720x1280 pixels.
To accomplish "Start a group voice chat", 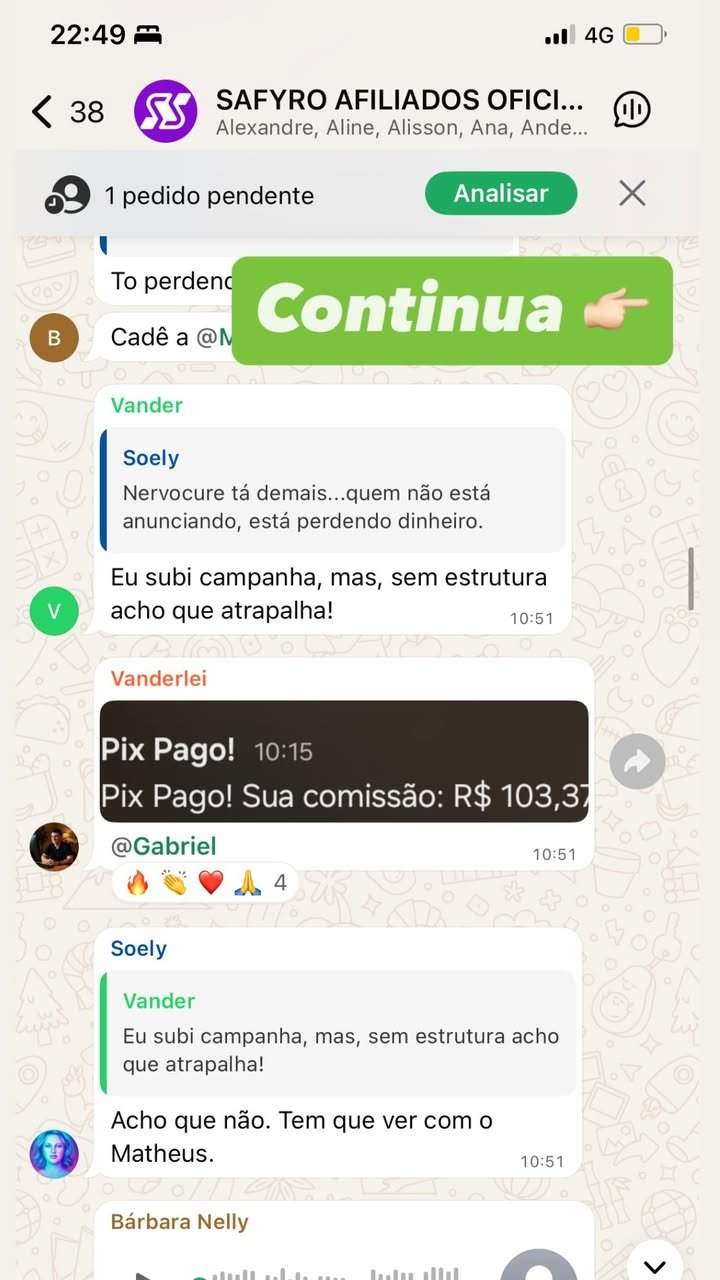I will [631, 110].
